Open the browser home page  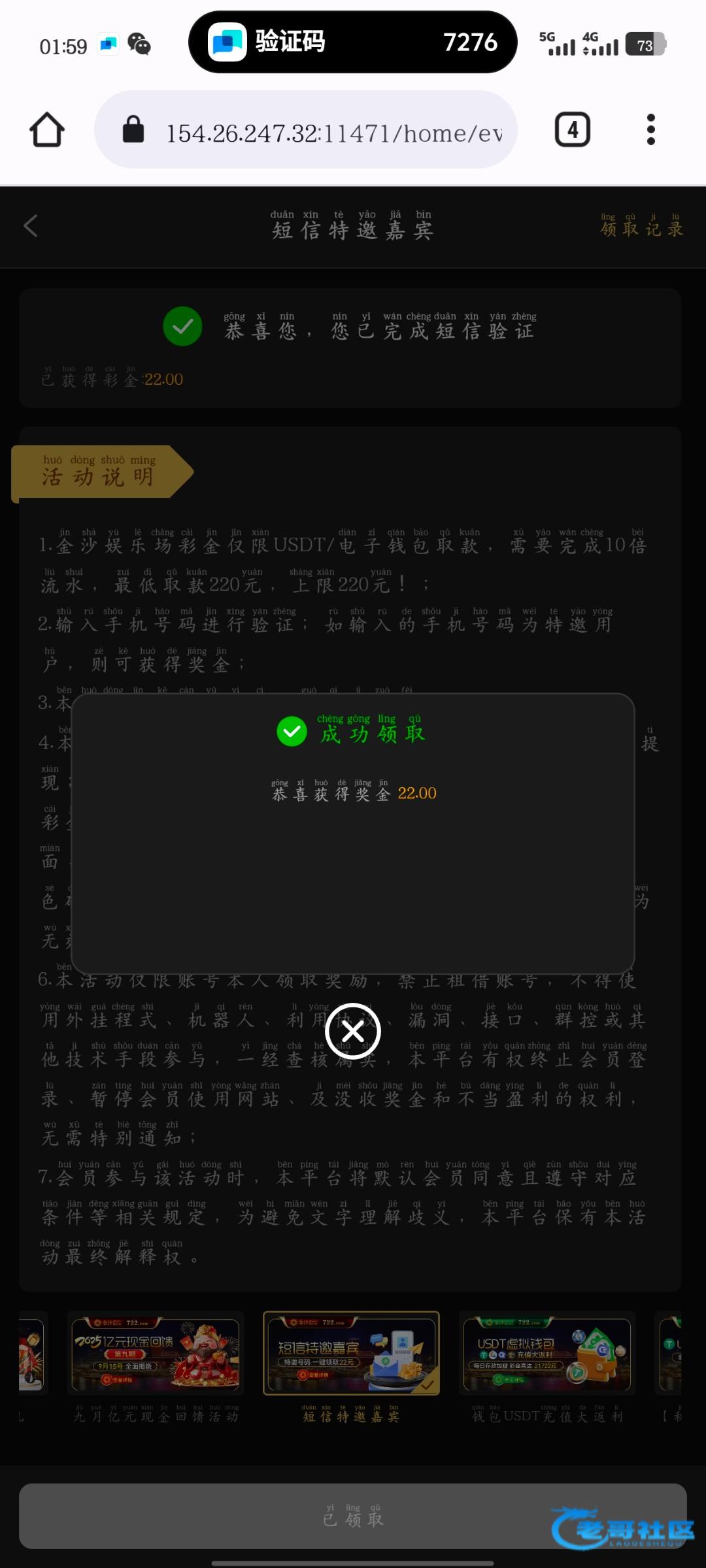pos(47,130)
